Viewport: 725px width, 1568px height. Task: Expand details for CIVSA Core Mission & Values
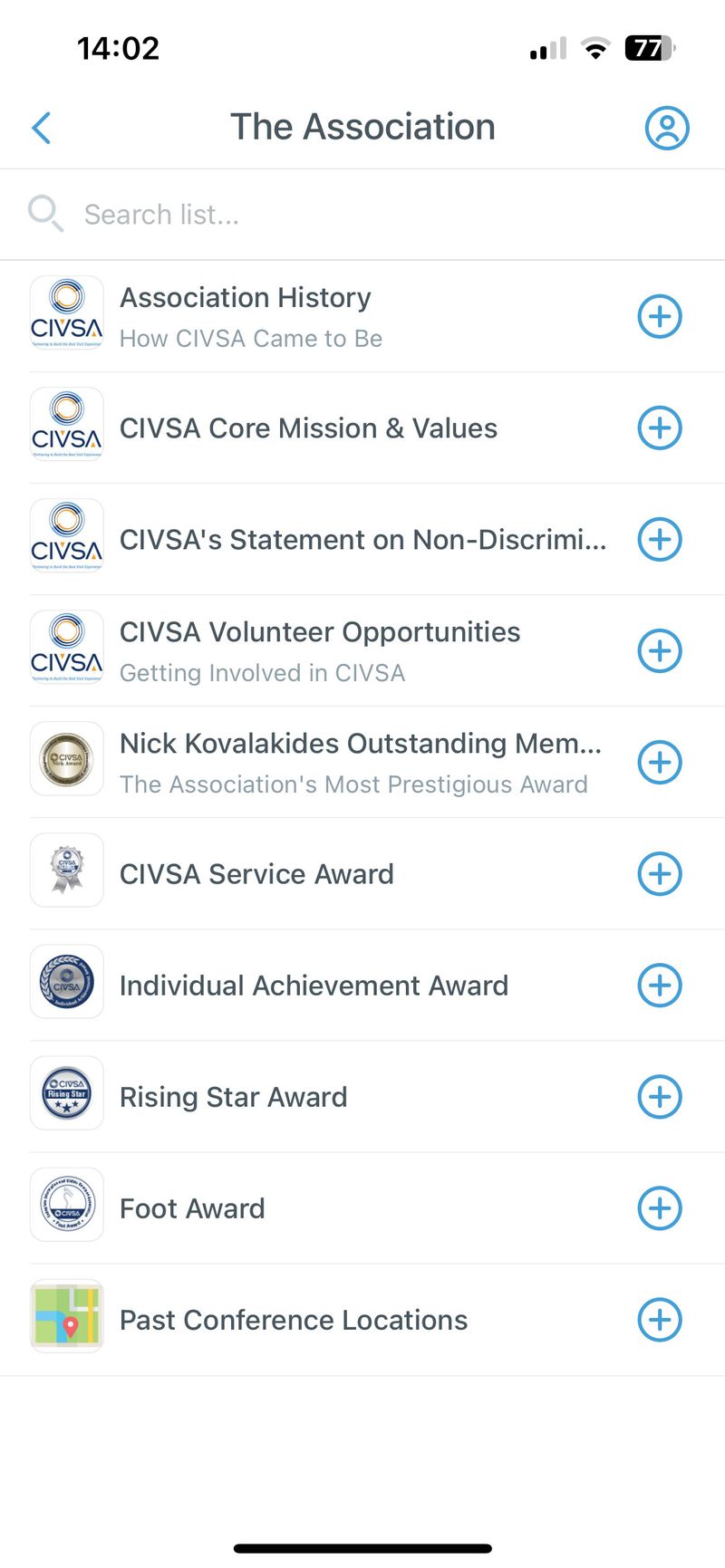[659, 428]
